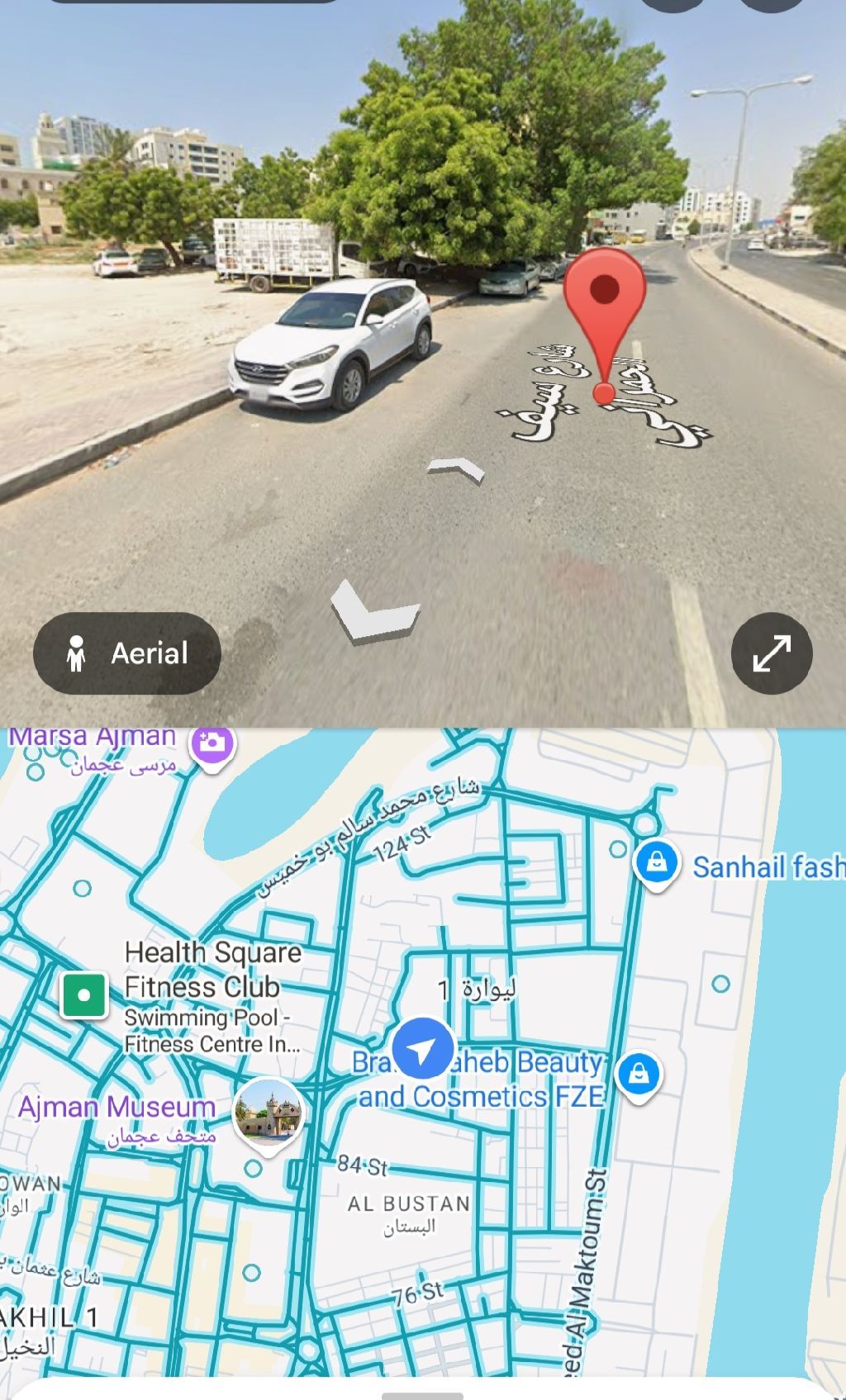The width and height of the screenshot is (846, 1400).
Task: Open Marsa Ajman photo pin
Action: [212, 743]
